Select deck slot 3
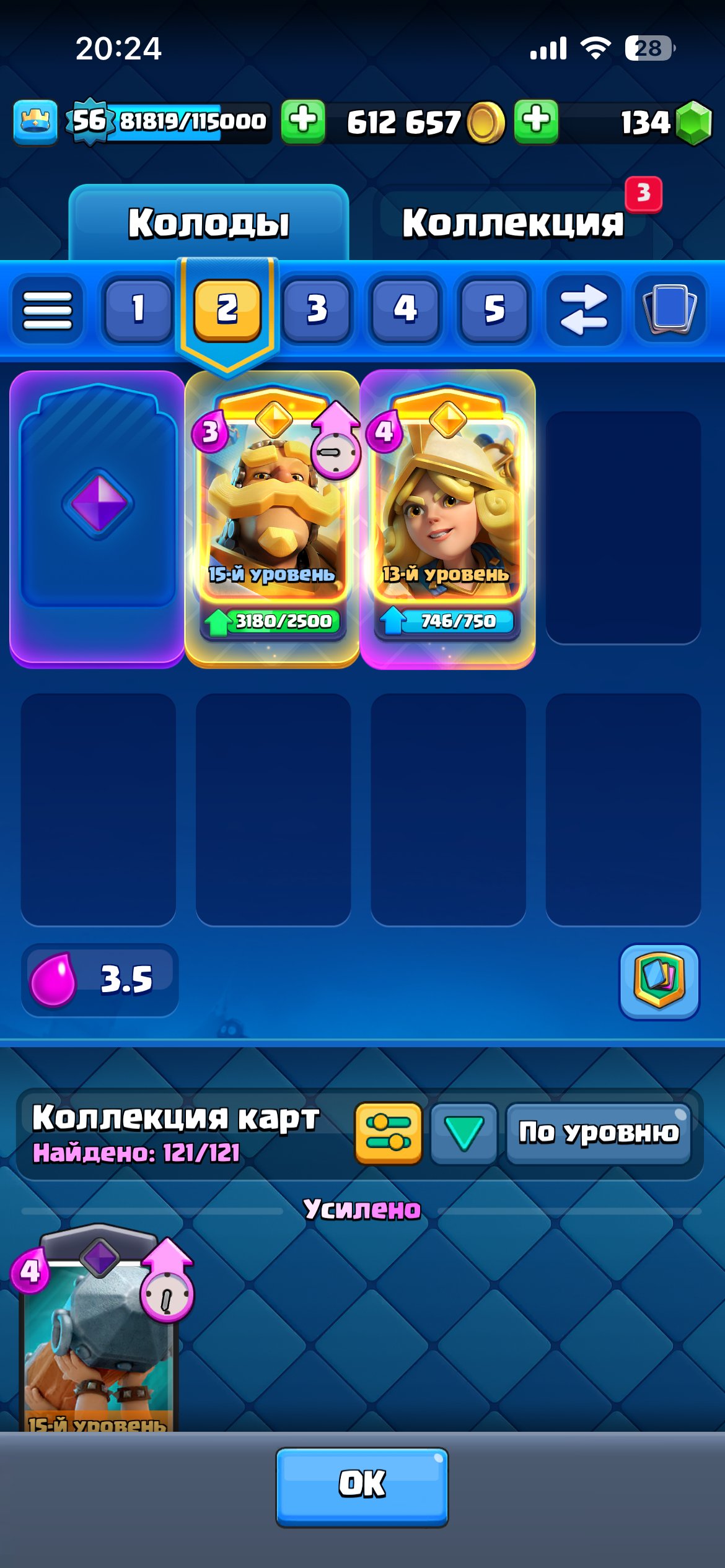The width and height of the screenshot is (725, 1568). click(317, 309)
